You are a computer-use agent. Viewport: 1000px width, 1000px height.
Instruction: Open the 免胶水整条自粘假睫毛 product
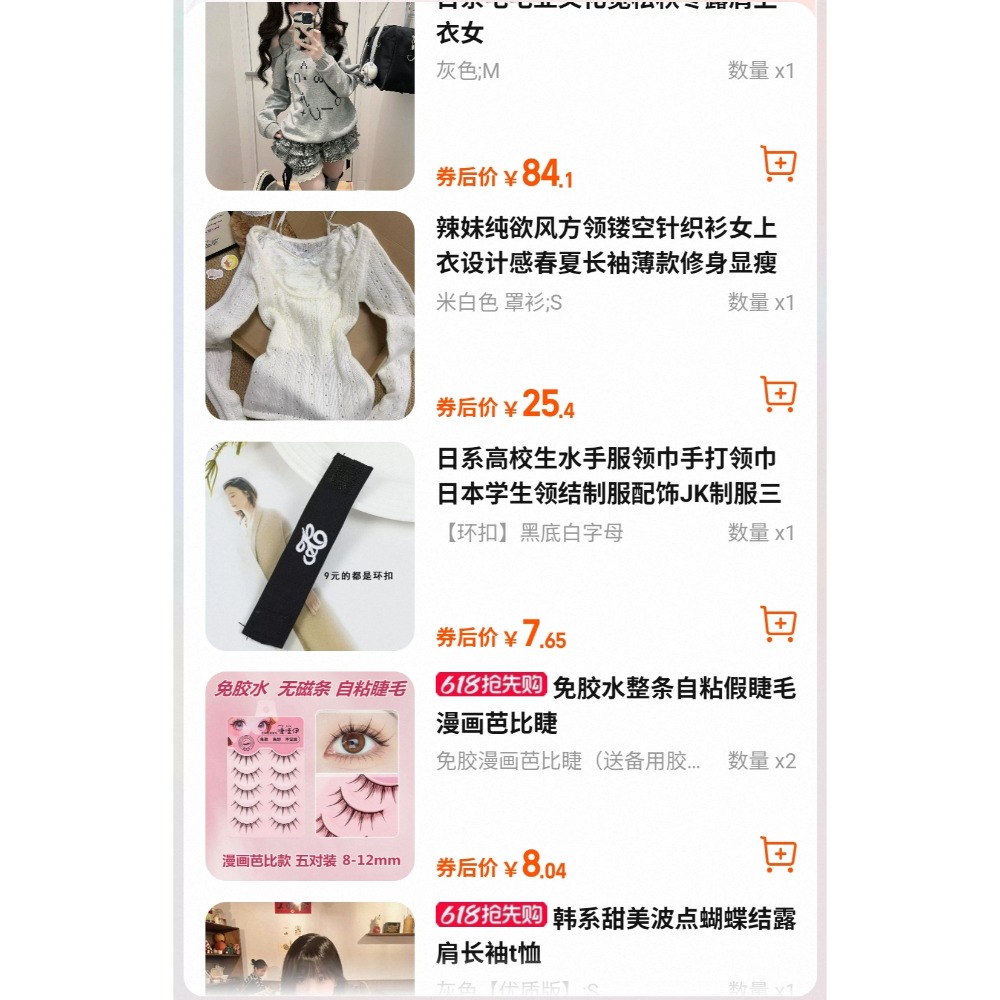(x=616, y=705)
